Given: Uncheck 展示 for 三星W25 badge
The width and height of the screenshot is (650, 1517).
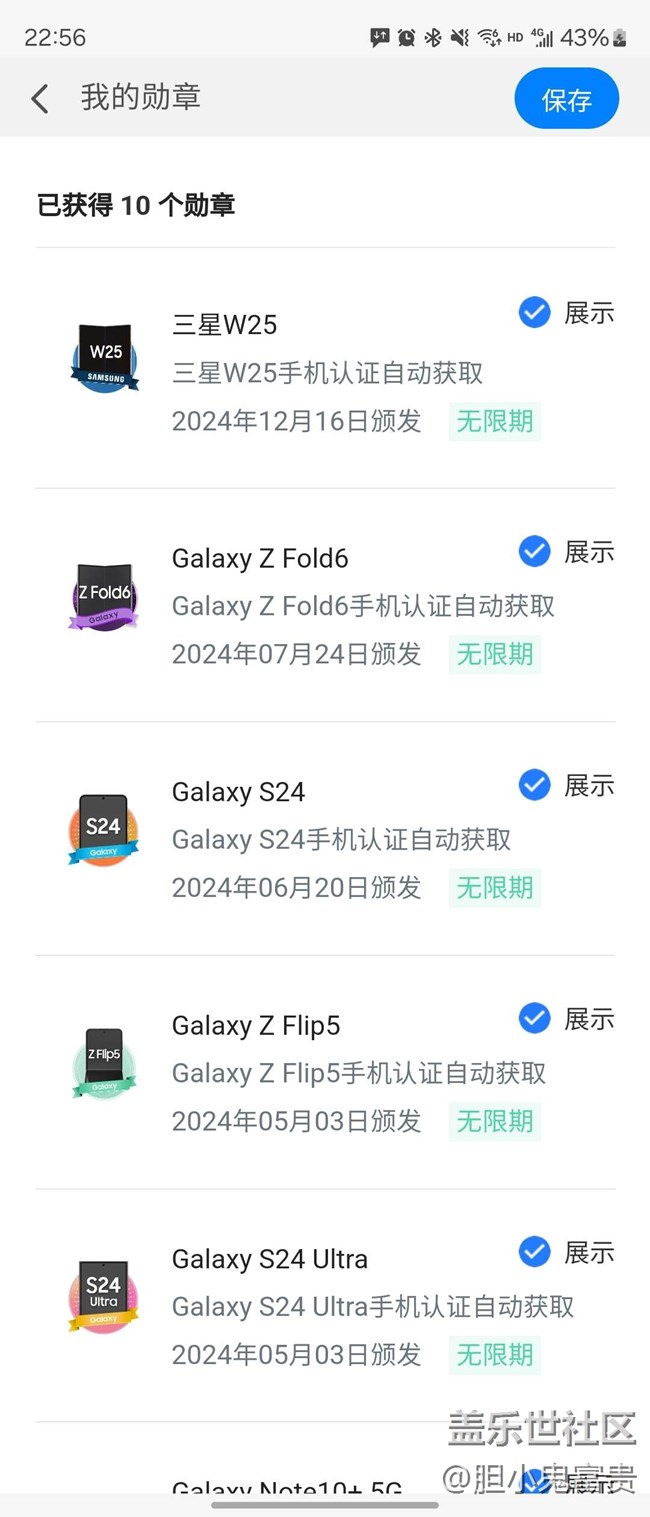Looking at the screenshot, I should click(535, 313).
